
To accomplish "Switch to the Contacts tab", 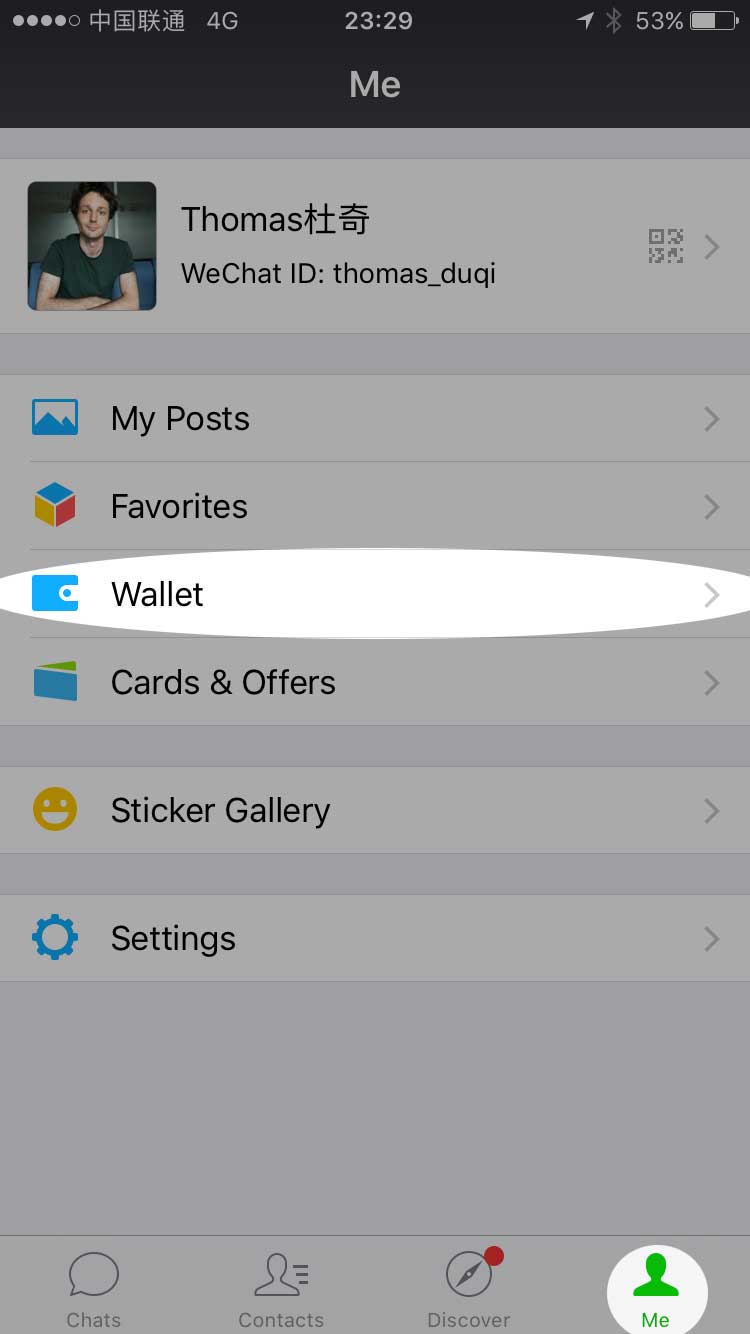I will (x=281, y=1290).
